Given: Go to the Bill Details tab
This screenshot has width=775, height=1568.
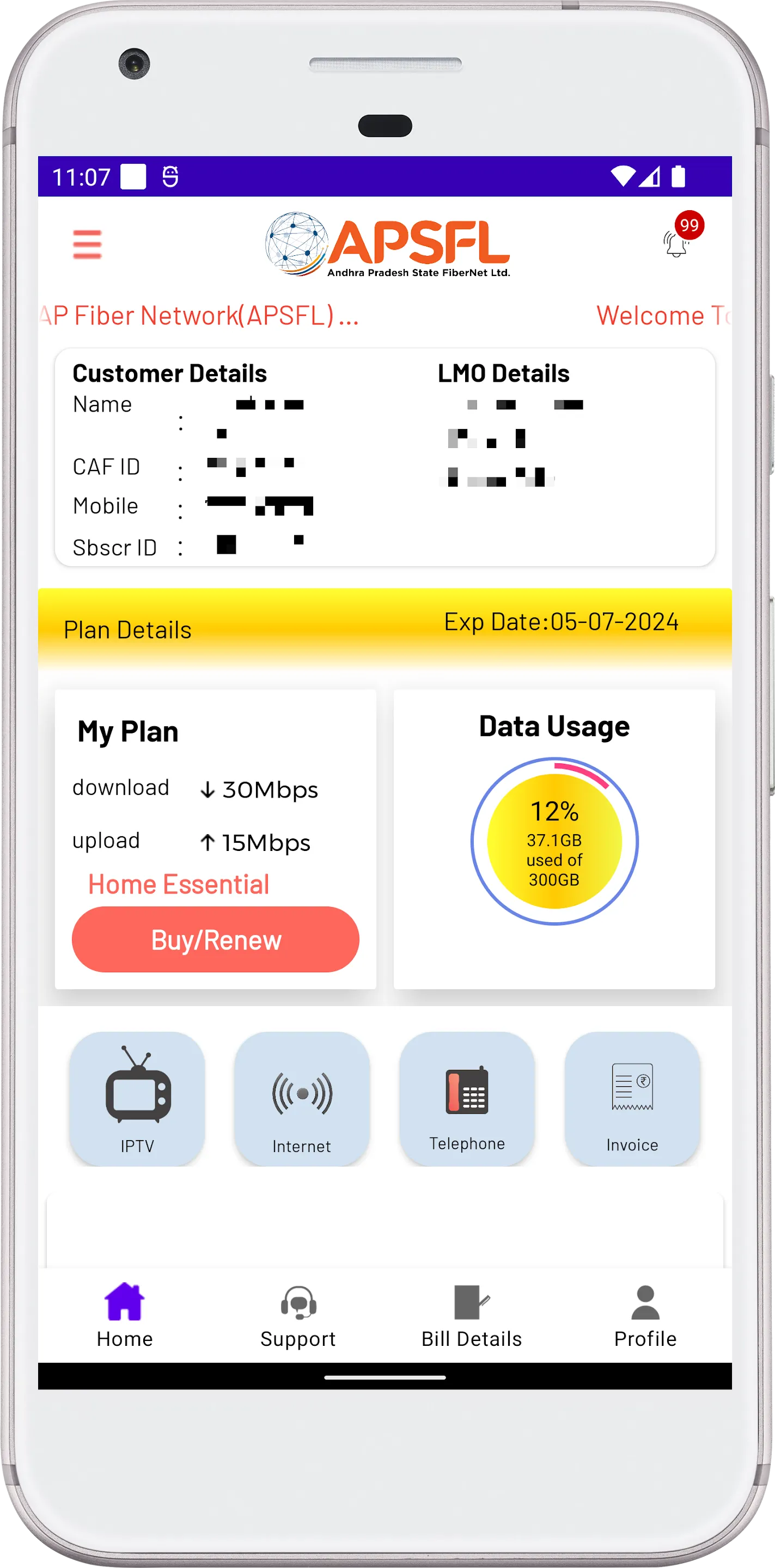Looking at the screenshot, I should pos(472,1315).
